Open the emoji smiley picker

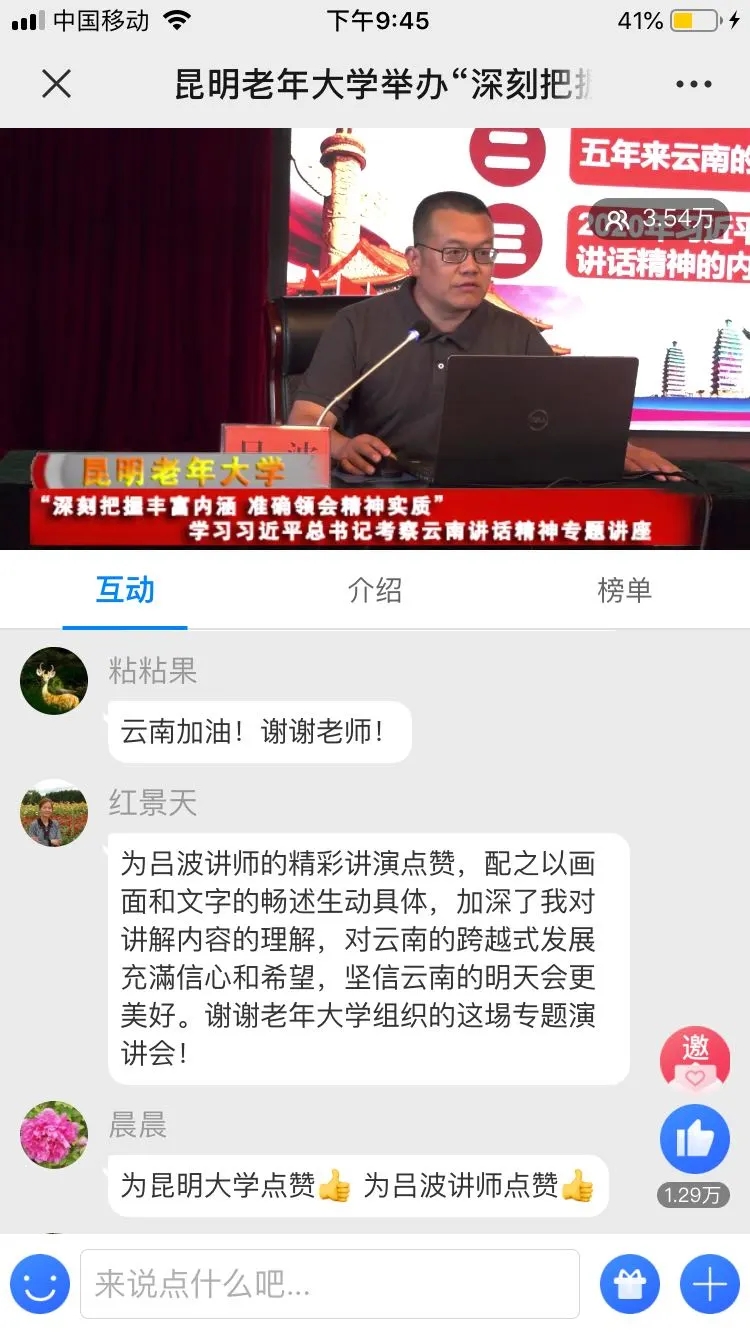coord(40,1284)
